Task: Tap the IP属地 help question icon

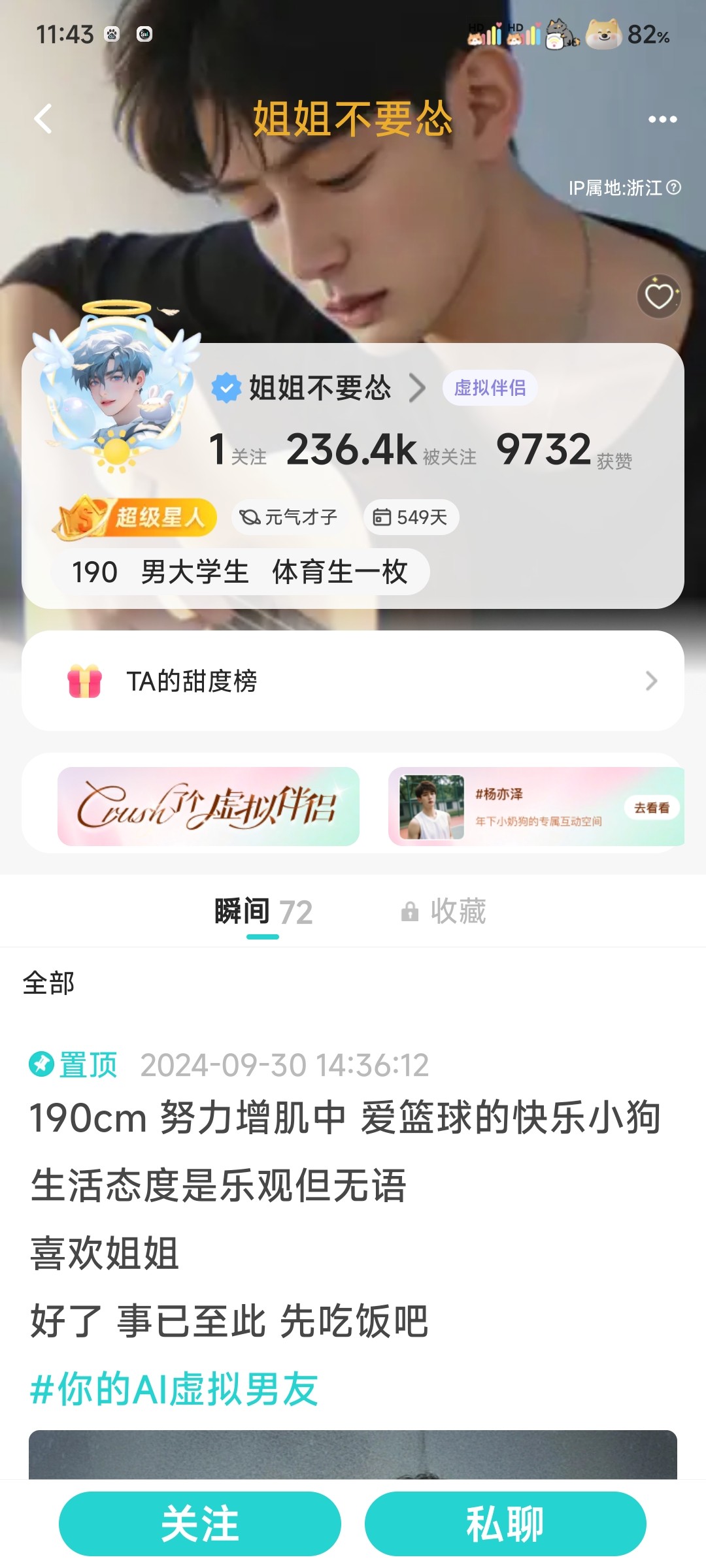Action: pyautogui.click(x=673, y=188)
